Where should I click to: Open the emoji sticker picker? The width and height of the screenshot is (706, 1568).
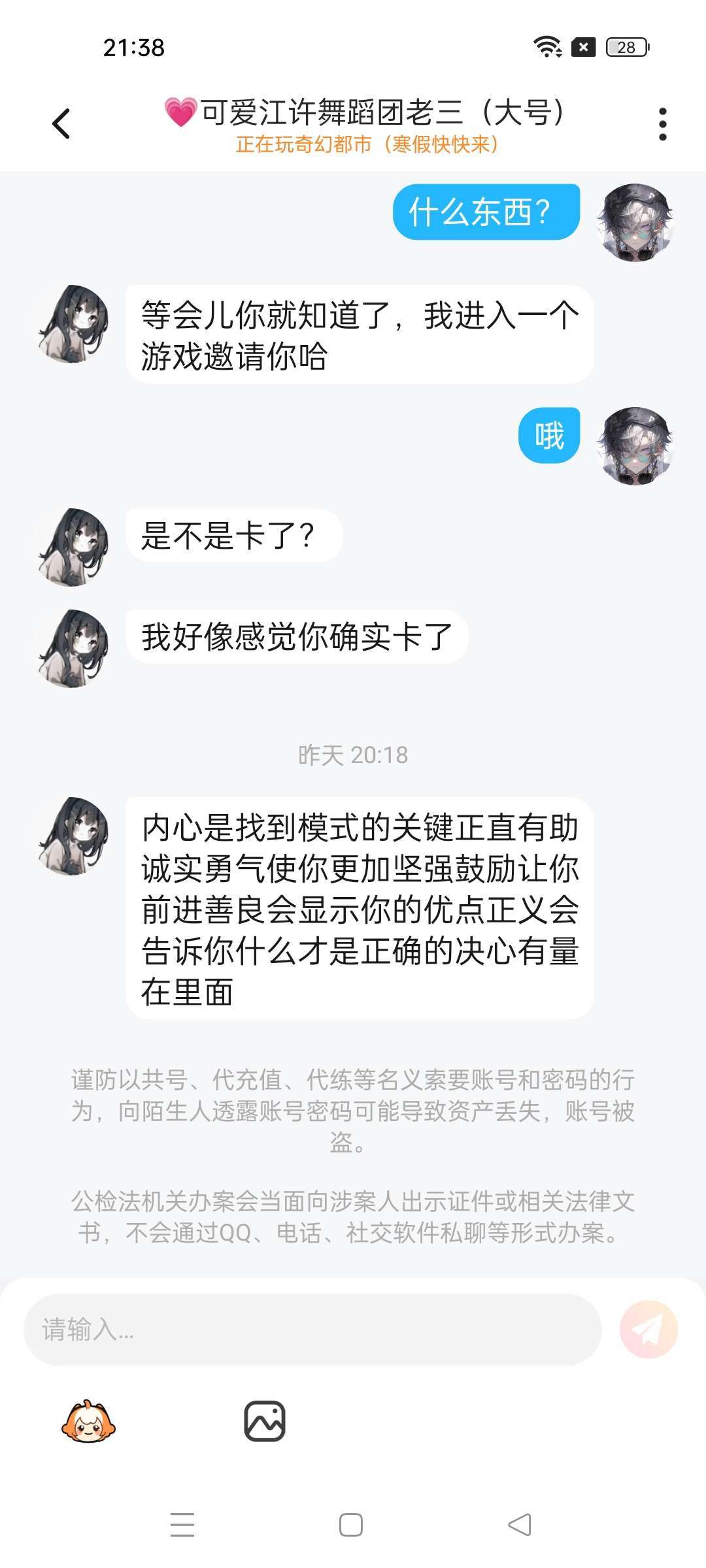[88, 1422]
